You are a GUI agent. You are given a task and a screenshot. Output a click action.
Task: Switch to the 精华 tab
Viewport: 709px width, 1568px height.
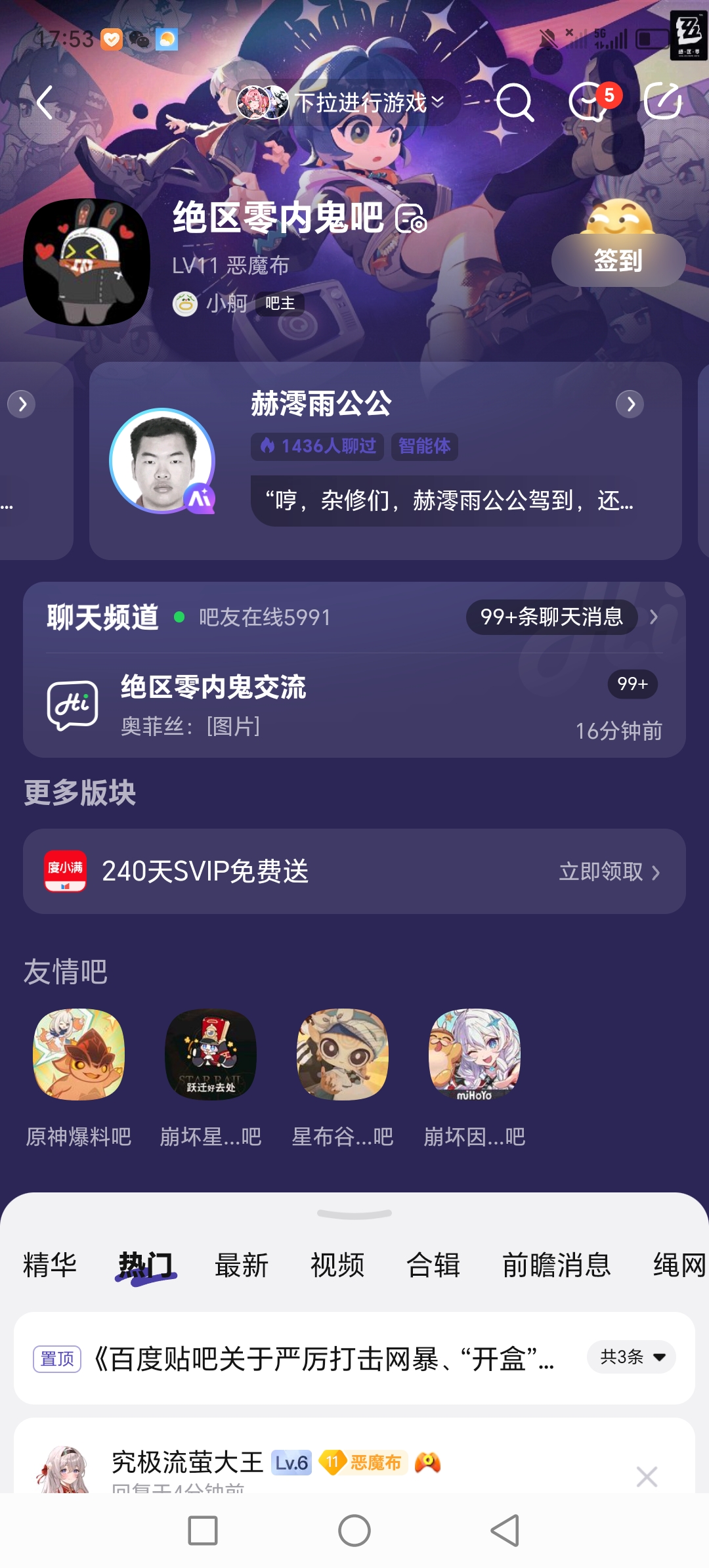(50, 1265)
